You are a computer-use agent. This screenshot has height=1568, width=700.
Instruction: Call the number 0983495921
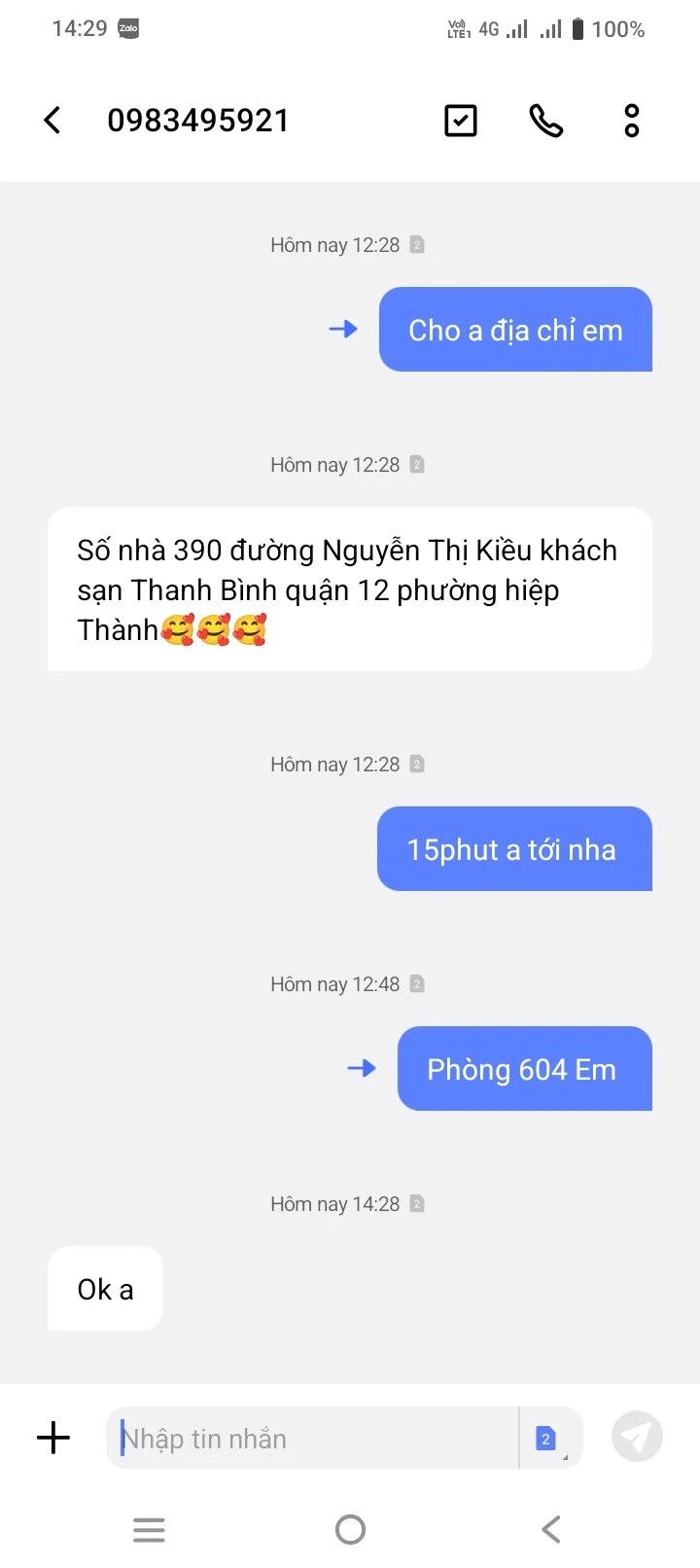(545, 121)
